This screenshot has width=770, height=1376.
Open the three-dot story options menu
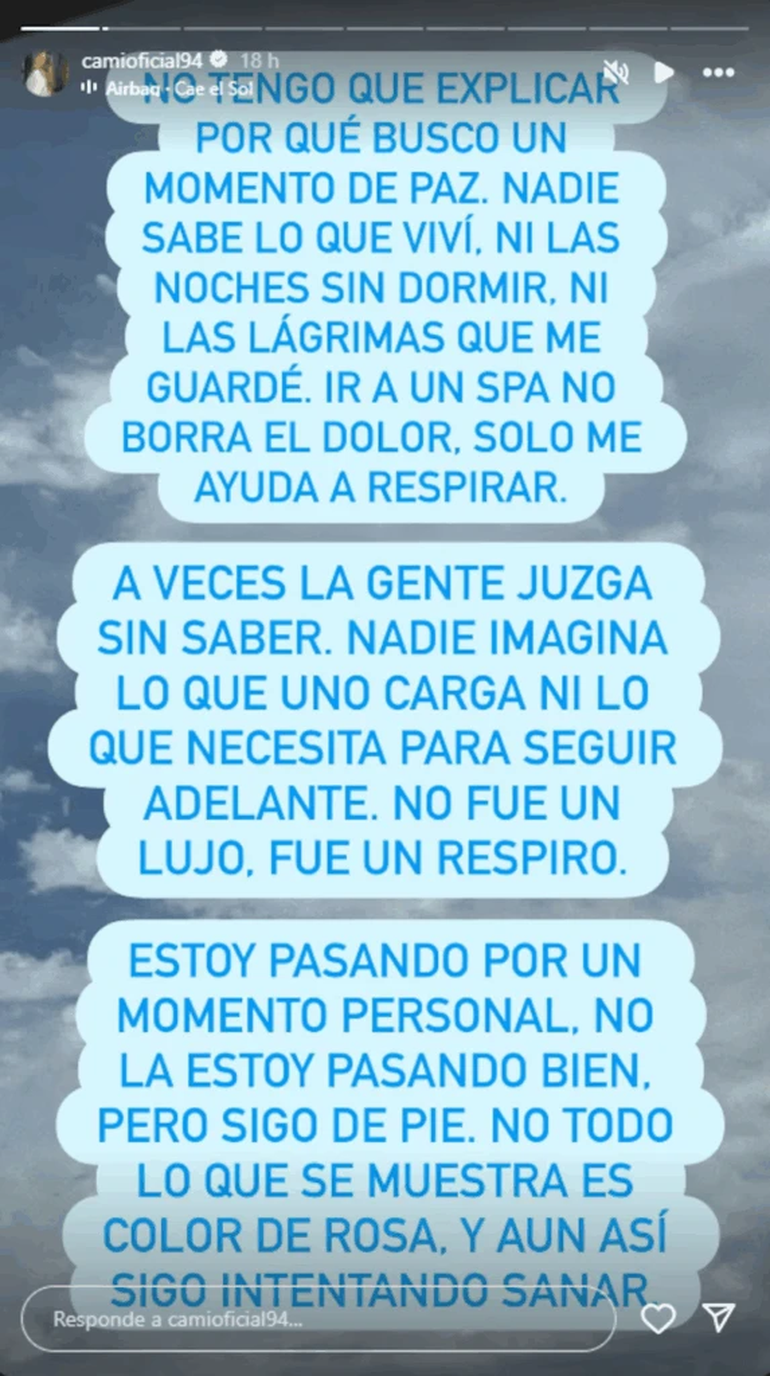click(718, 73)
